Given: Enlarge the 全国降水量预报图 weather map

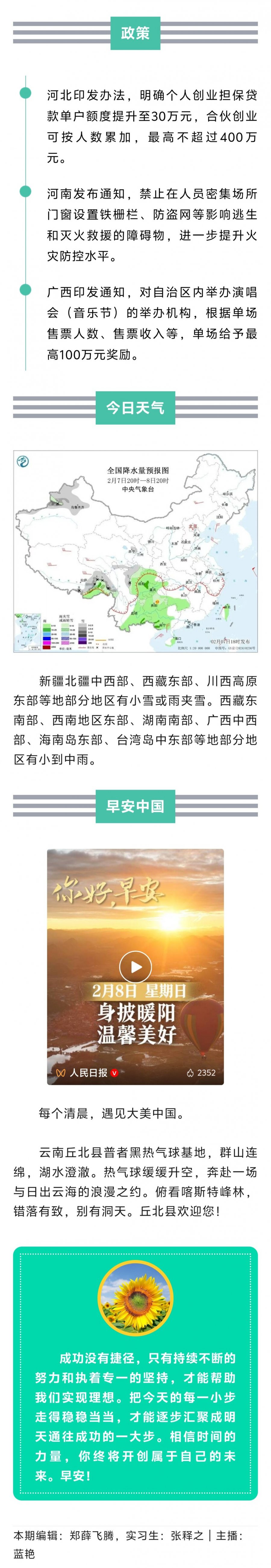Looking at the screenshot, I should [135, 552].
